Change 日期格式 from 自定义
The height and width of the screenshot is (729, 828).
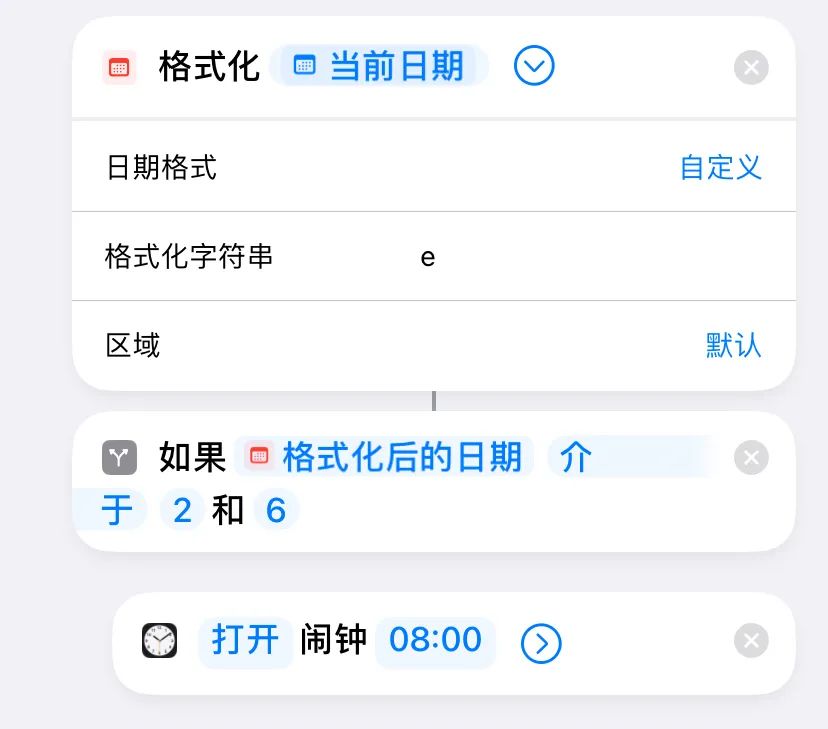pos(720,167)
